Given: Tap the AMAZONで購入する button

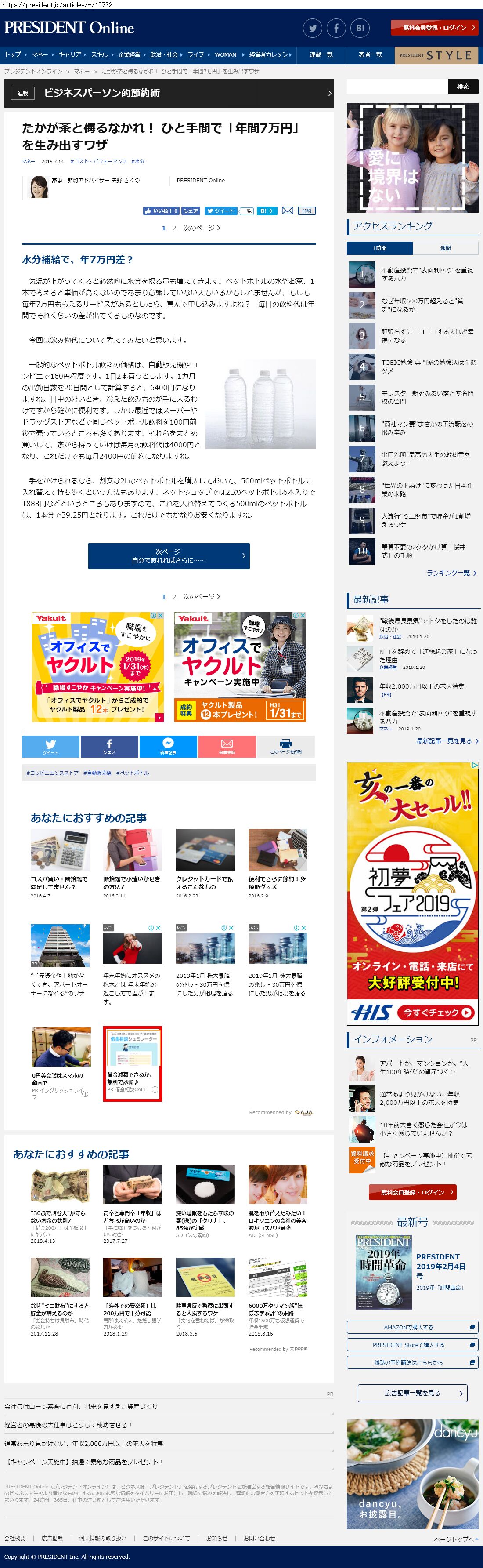Looking at the screenshot, I should pos(412,1328).
